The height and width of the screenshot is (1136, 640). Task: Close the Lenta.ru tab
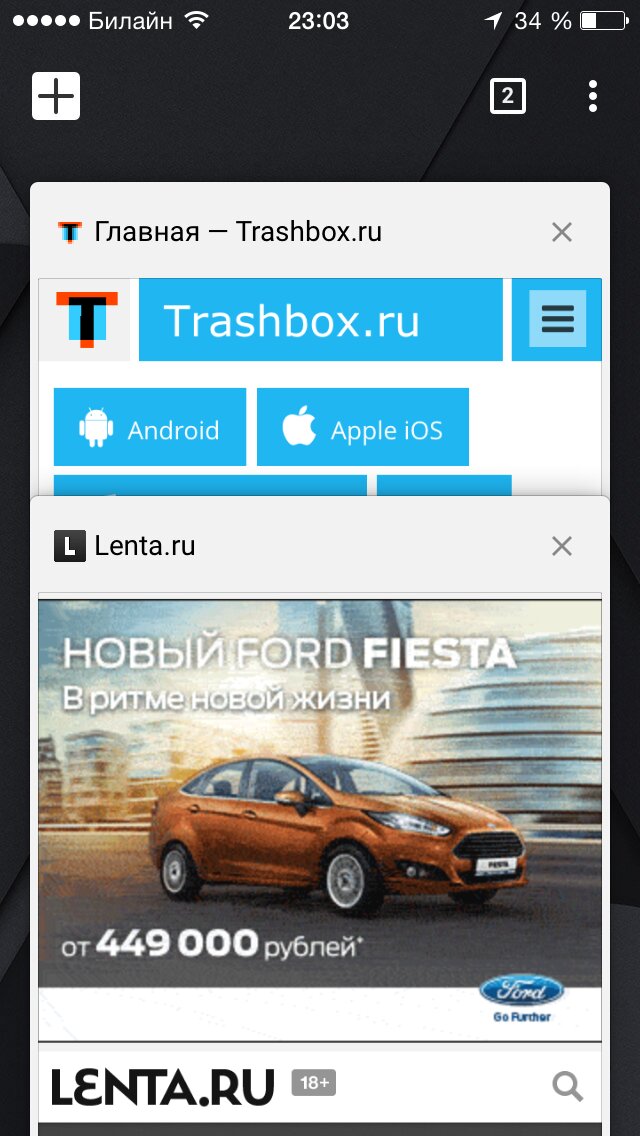[x=562, y=546]
